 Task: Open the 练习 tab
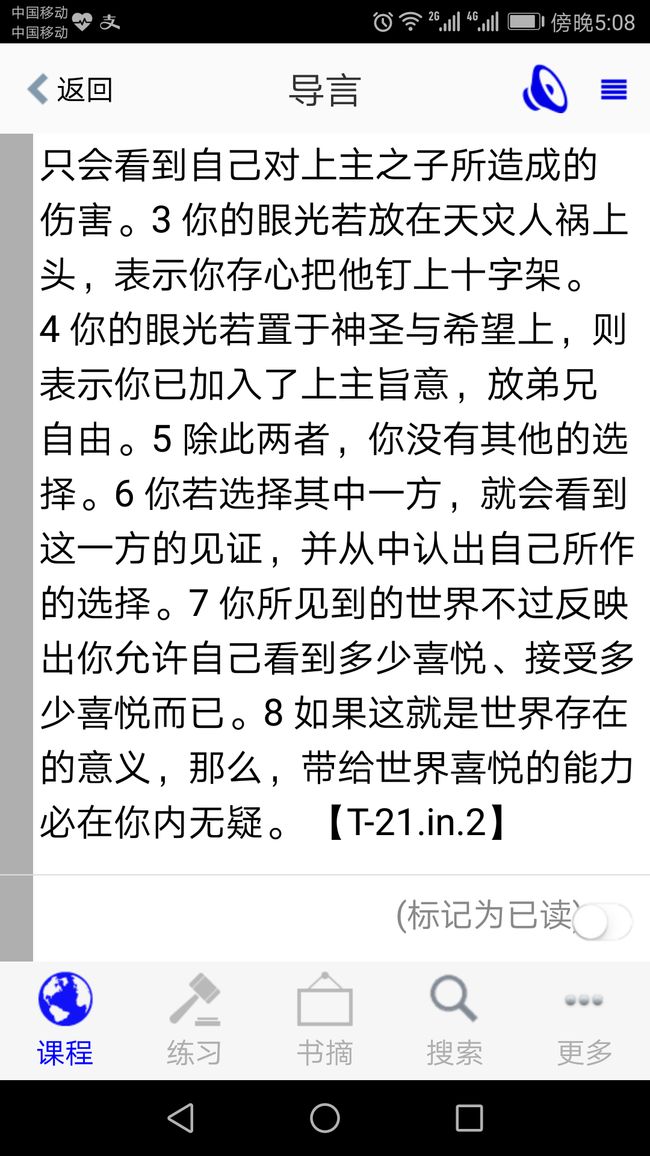click(x=195, y=1020)
